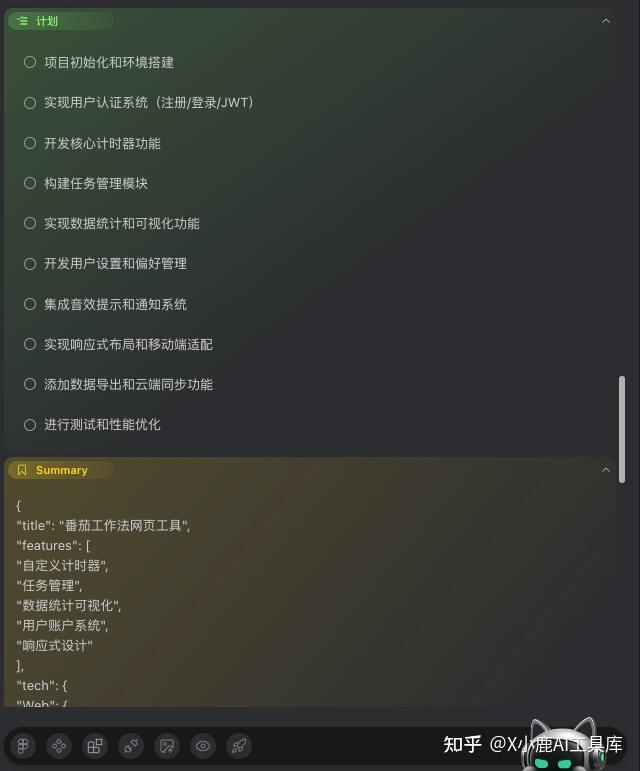
Task: Mark 进行测试和性能优化 as done
Action: [x=30, y=424]
